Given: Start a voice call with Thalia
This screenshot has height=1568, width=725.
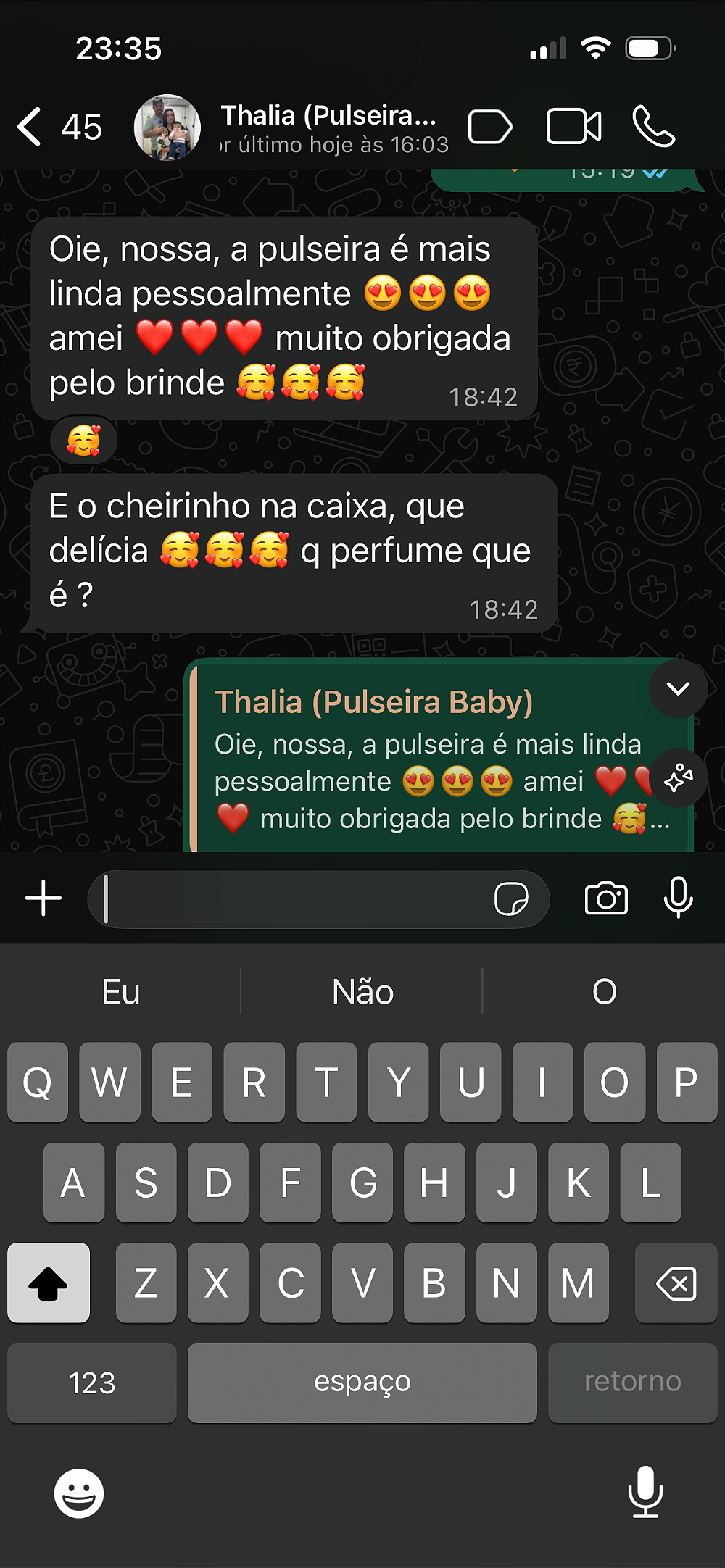Looking at the screenshot, I should pos(653,128).
